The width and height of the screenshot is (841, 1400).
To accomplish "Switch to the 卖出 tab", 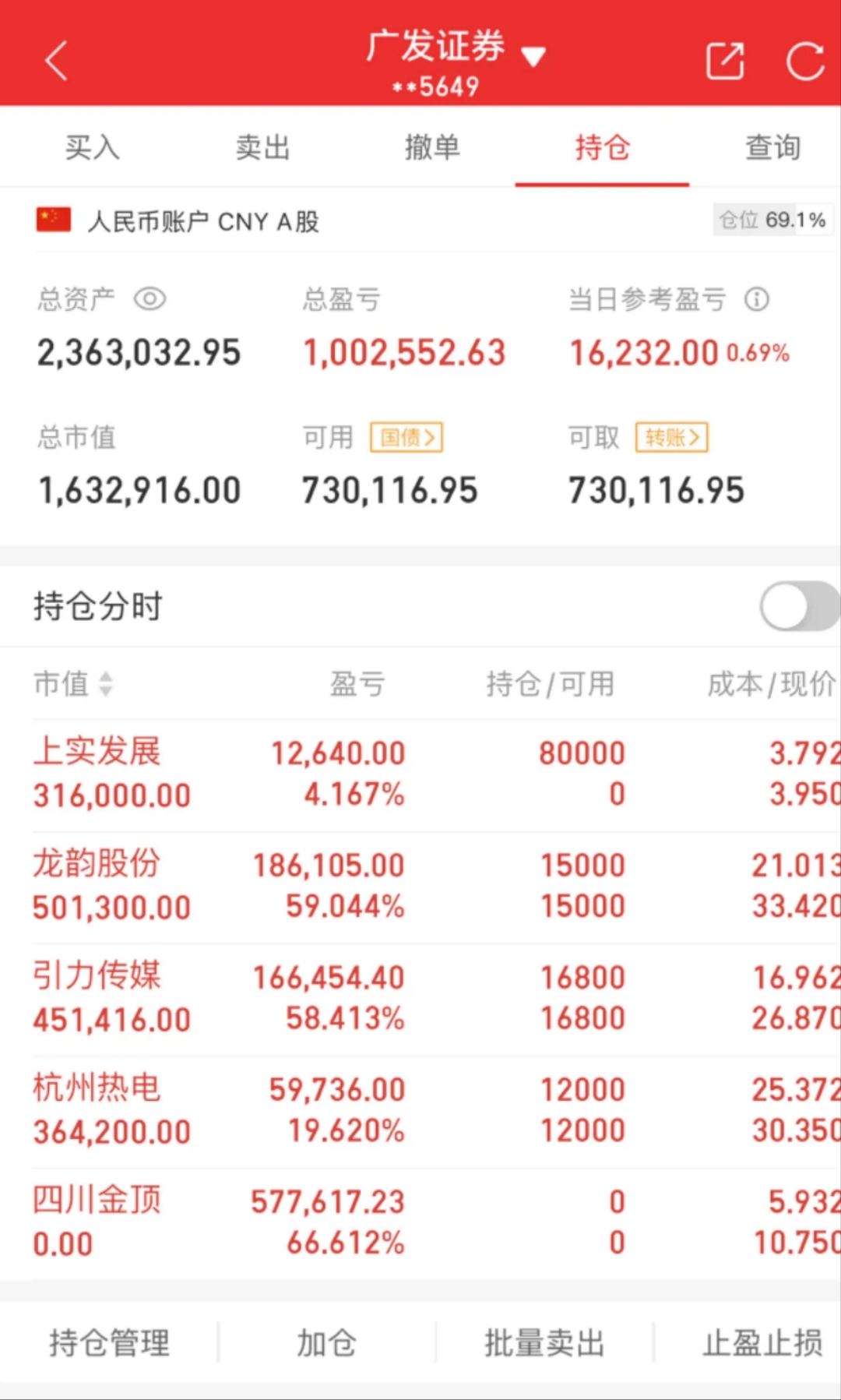I will click(262, 147).
